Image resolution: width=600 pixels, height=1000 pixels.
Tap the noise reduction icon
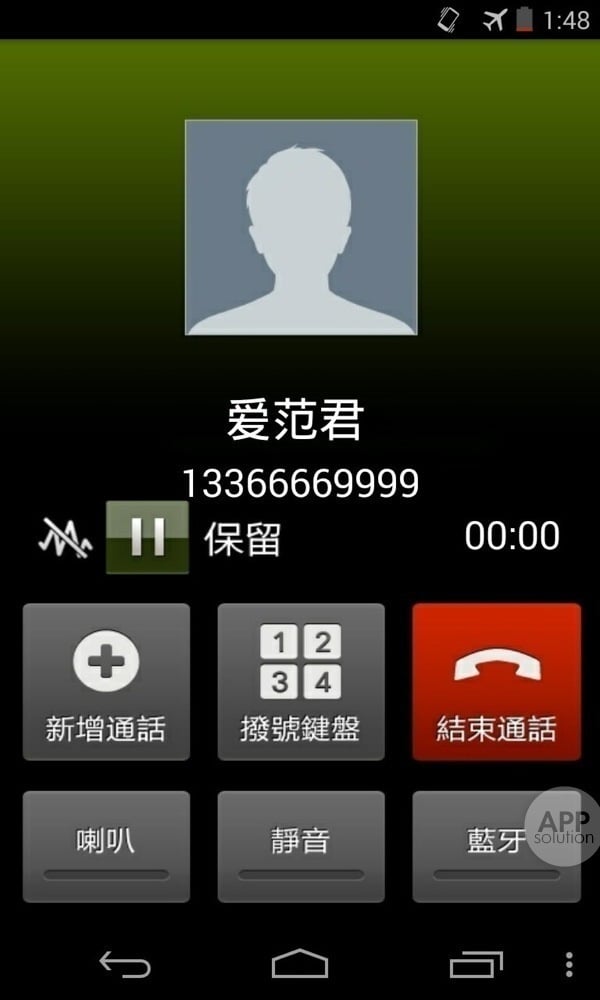(65, 539)
